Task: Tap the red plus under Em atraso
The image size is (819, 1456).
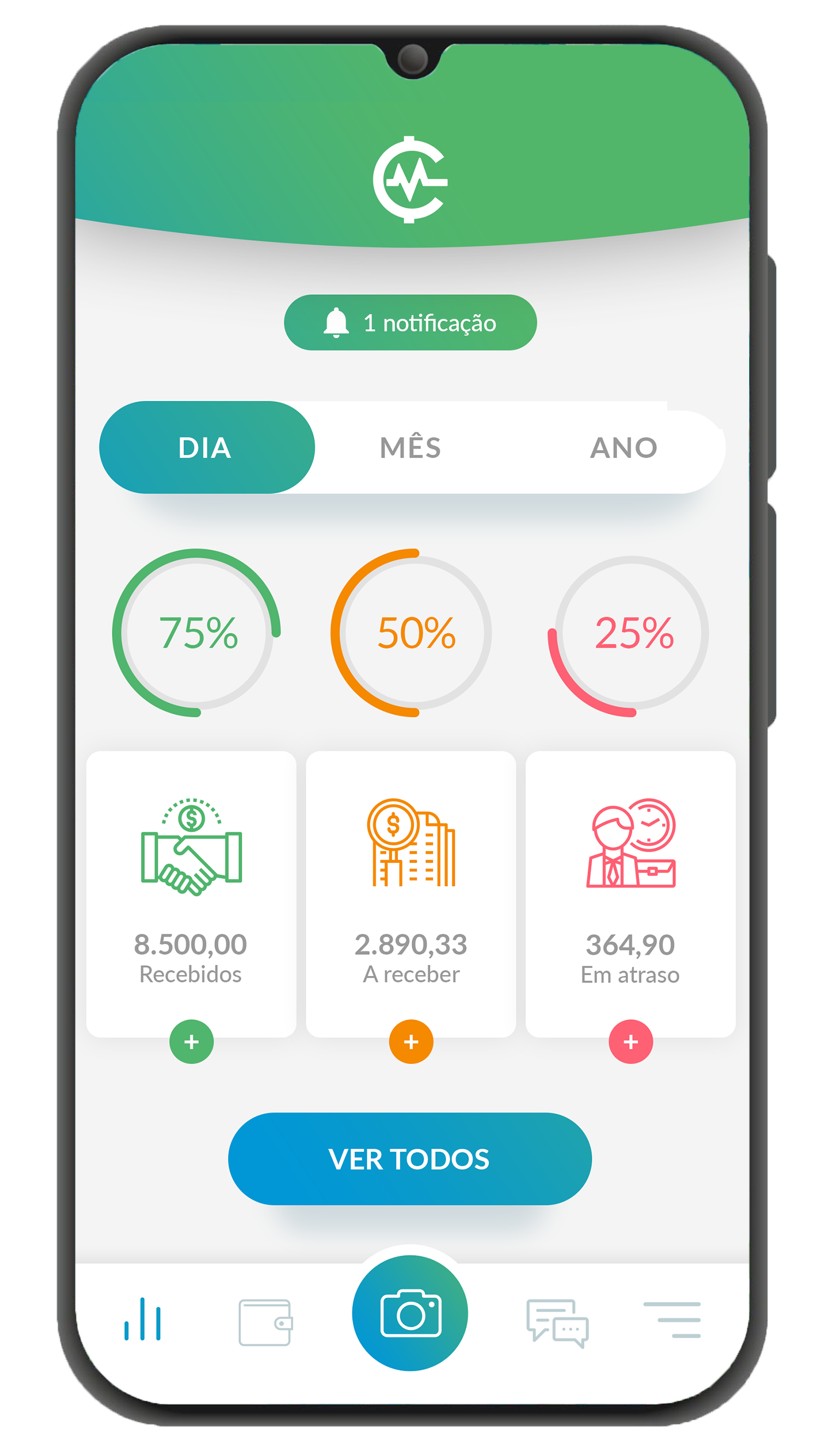Action: [631, 1041]
